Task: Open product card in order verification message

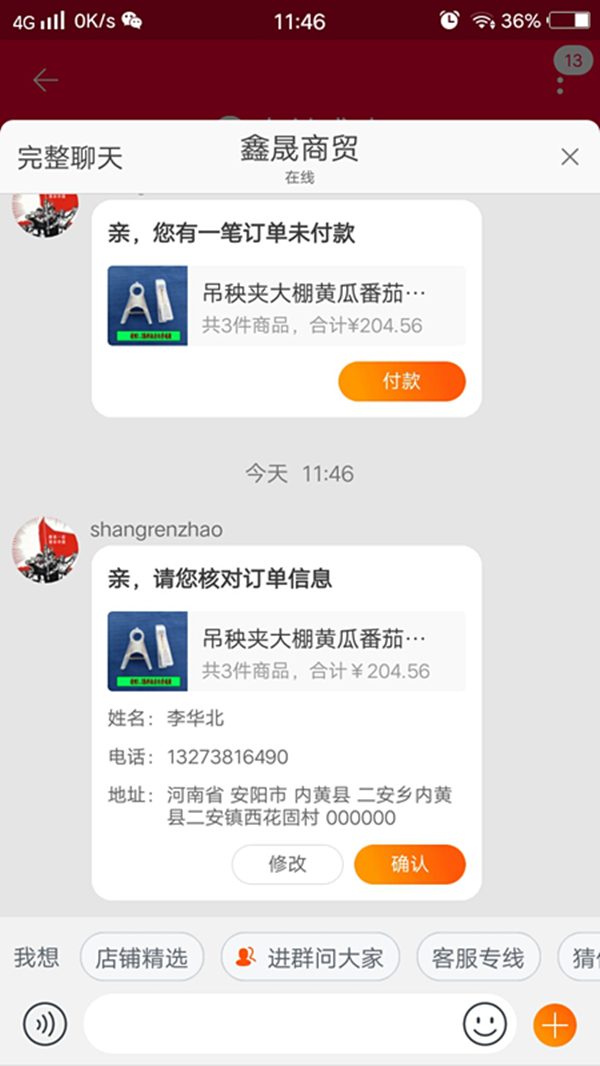Action: (x=286, y=651)
